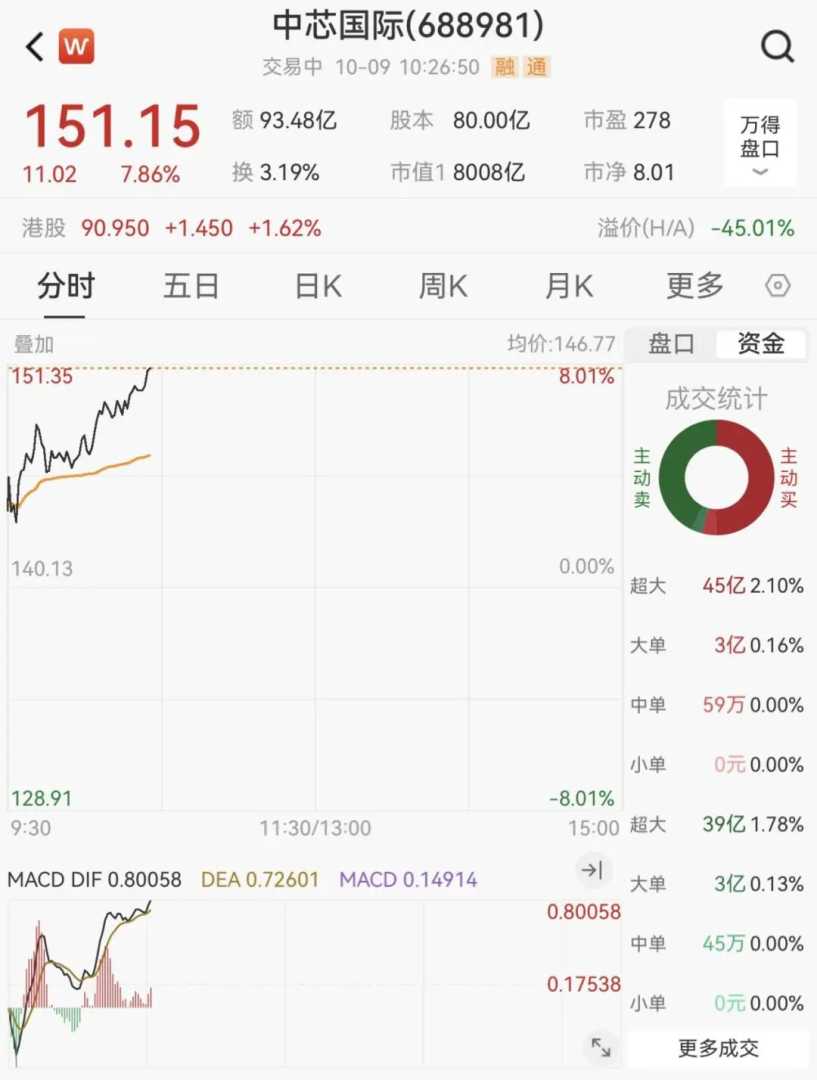Show the 日K chart
Viewport: 817px width, 1080px height.
click(x=318, y=287)
